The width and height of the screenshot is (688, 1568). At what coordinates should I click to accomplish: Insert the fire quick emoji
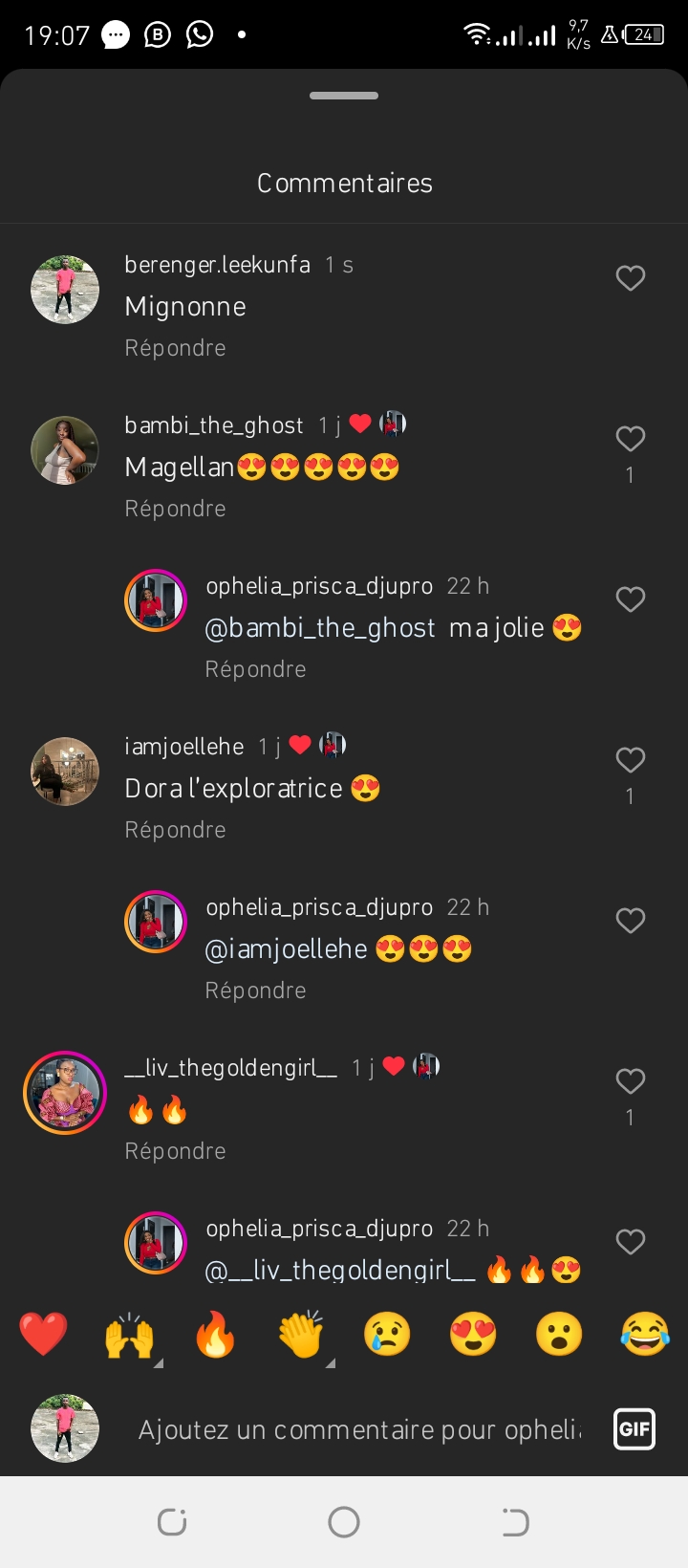(x=216, y=1334)
